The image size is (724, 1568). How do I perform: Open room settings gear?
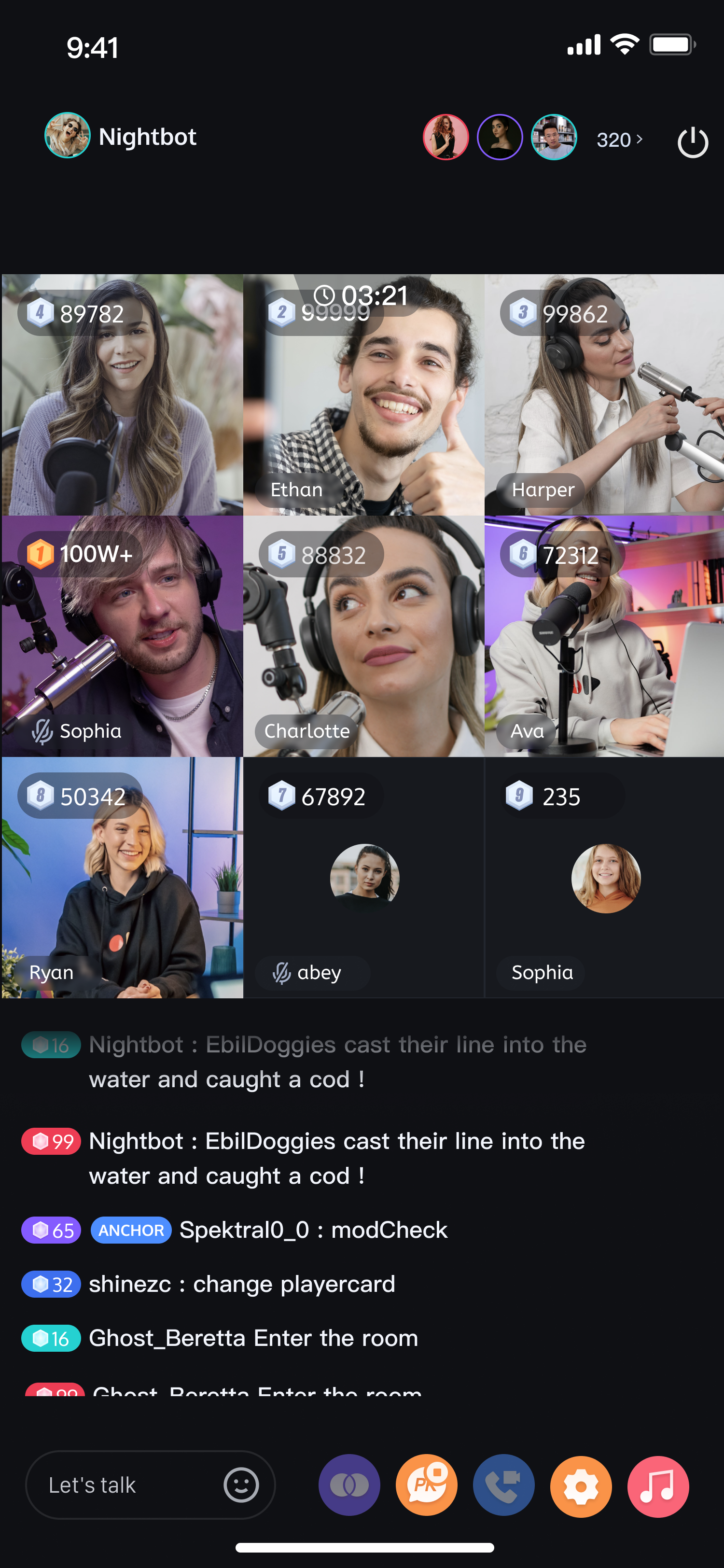pyautogui.click(x=581, y=1486)
